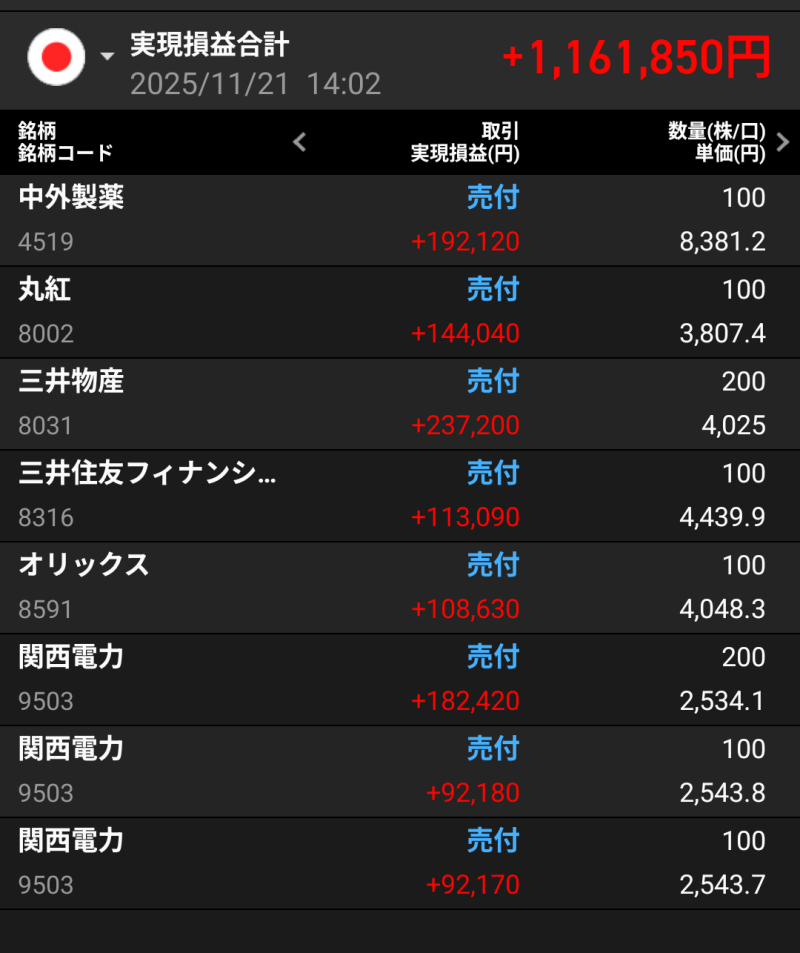Open 関西電力 row with +182,420 profit

(400, 680)
